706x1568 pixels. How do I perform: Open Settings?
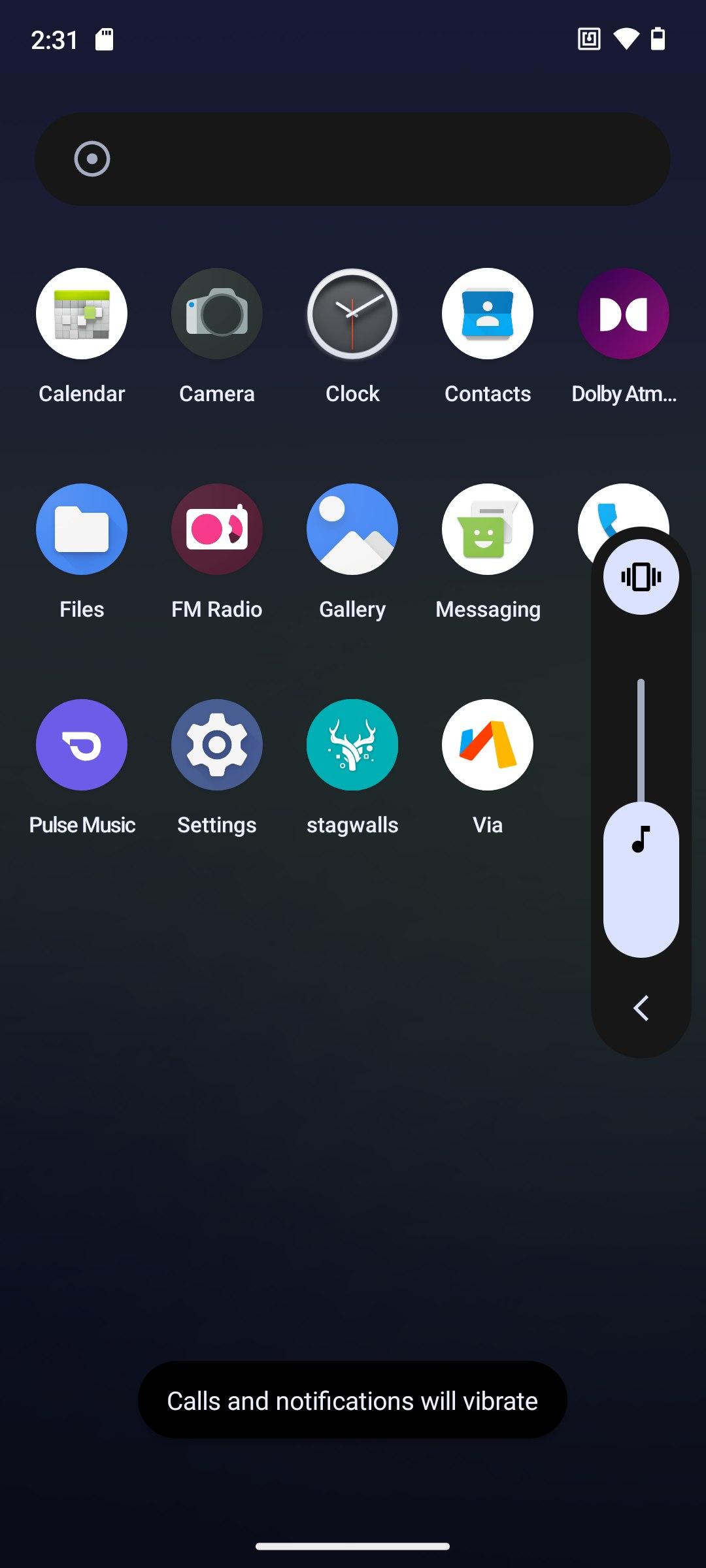[217, 745]
